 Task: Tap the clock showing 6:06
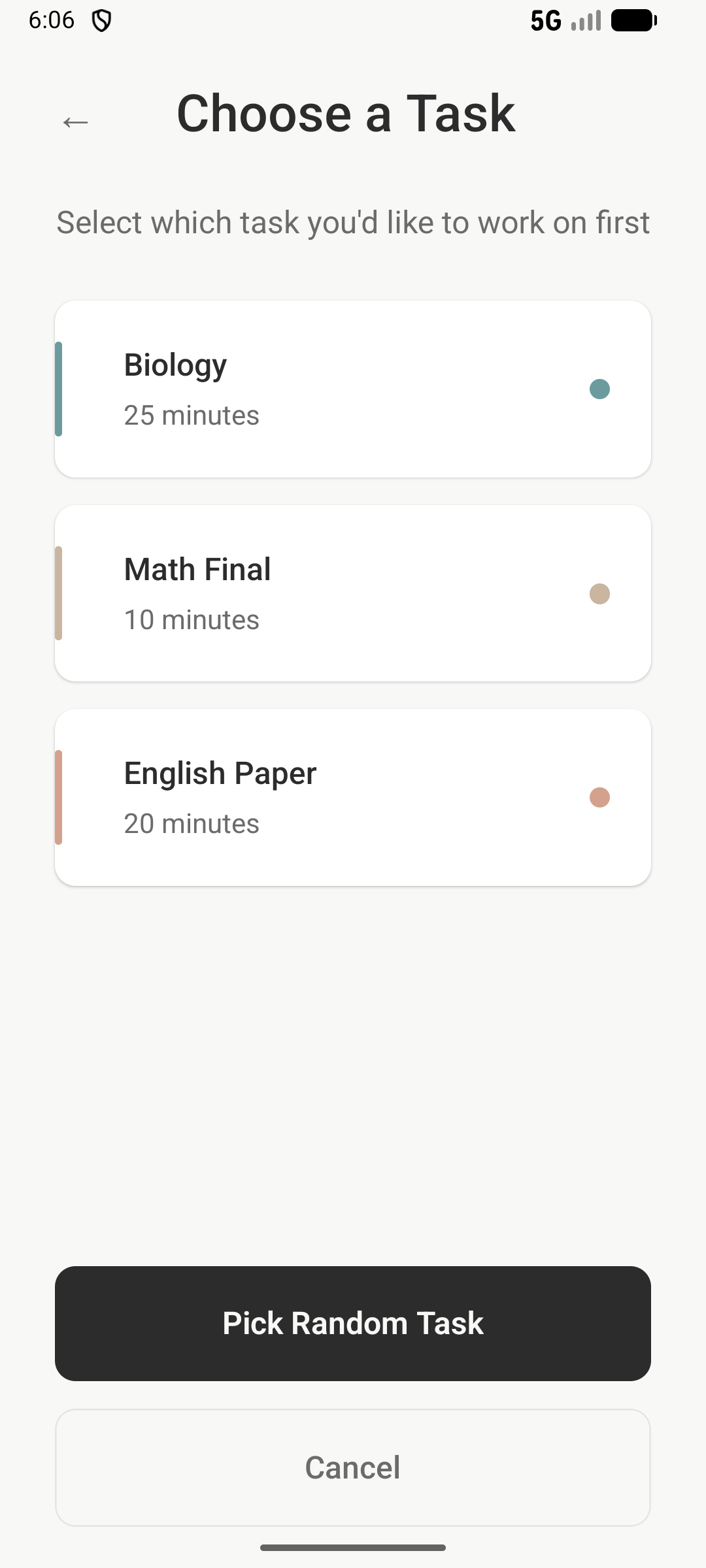[x=52, y=20]
